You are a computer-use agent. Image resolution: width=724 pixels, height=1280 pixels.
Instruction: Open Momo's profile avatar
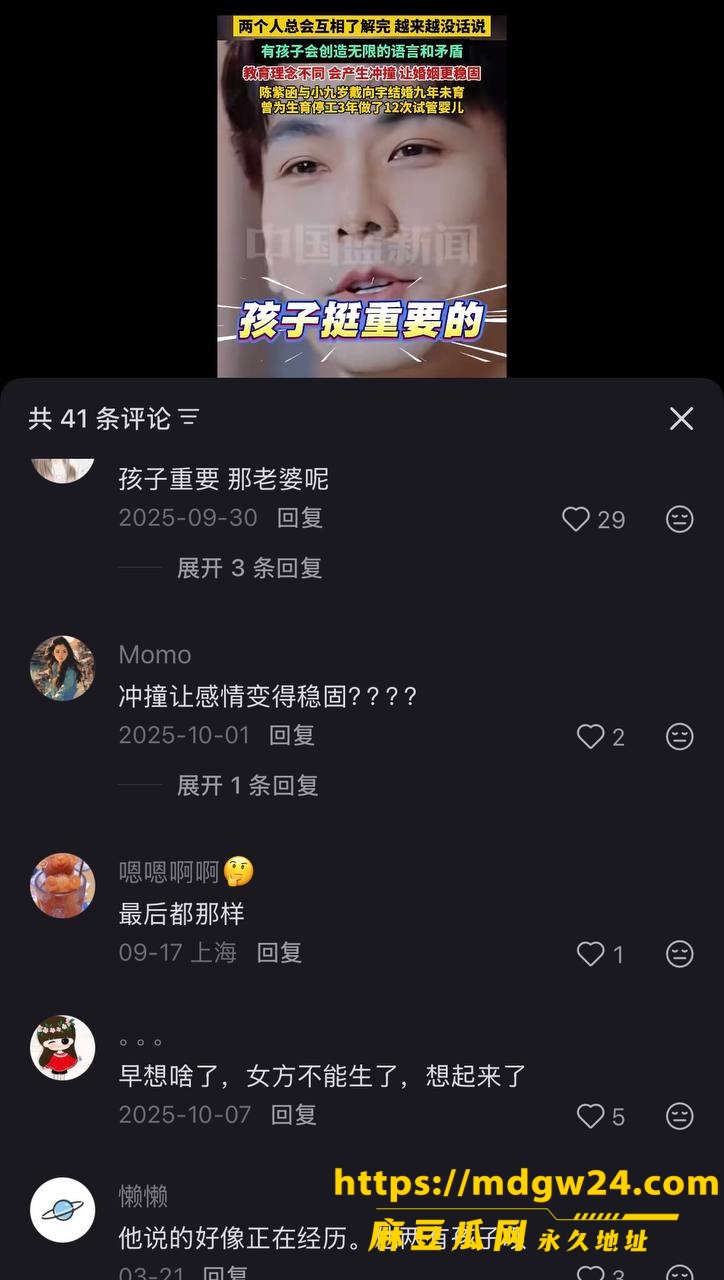pyautogui.click(x=63, y=668)
